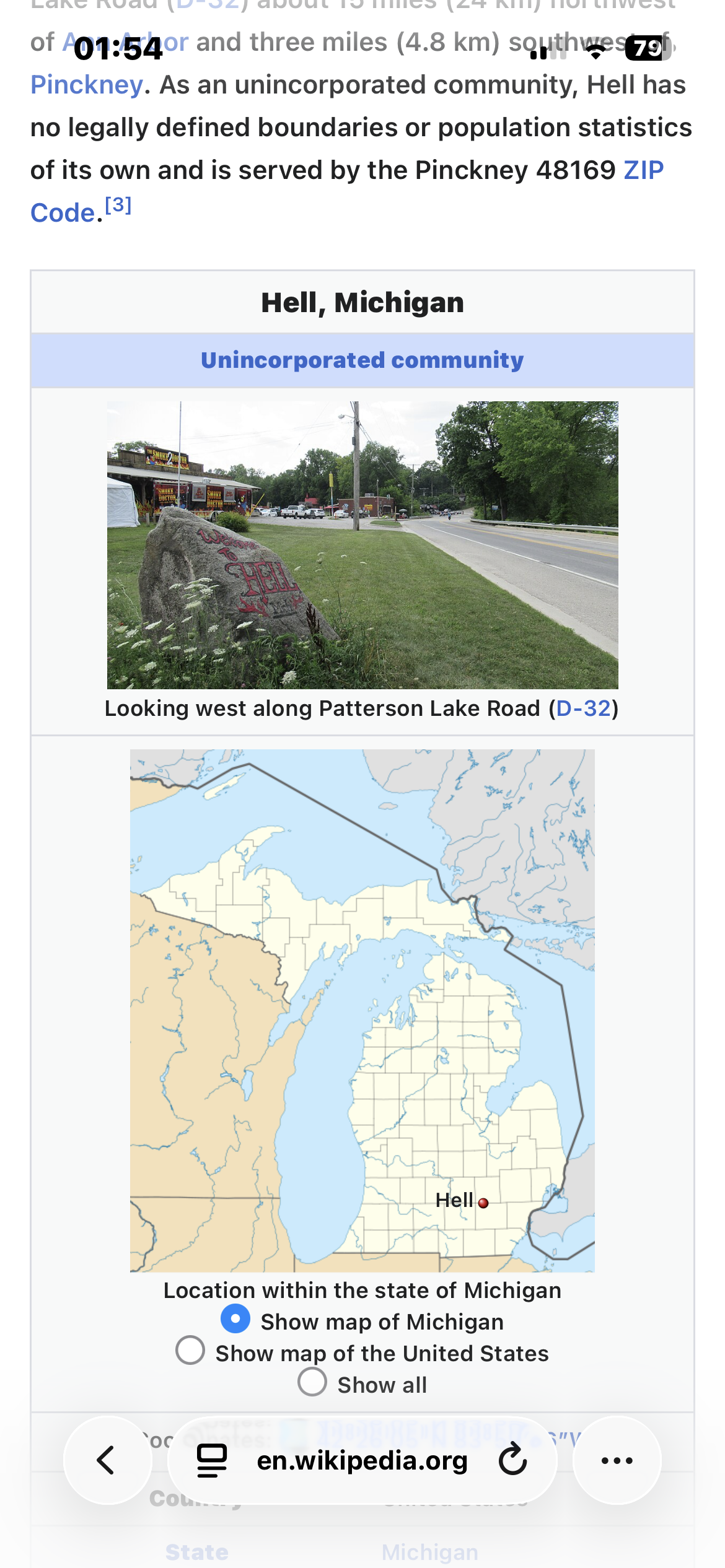This screenshot has height=1568, width=725.
Task: Open the D-32 link in photo caption
Action: click(584, 708)
